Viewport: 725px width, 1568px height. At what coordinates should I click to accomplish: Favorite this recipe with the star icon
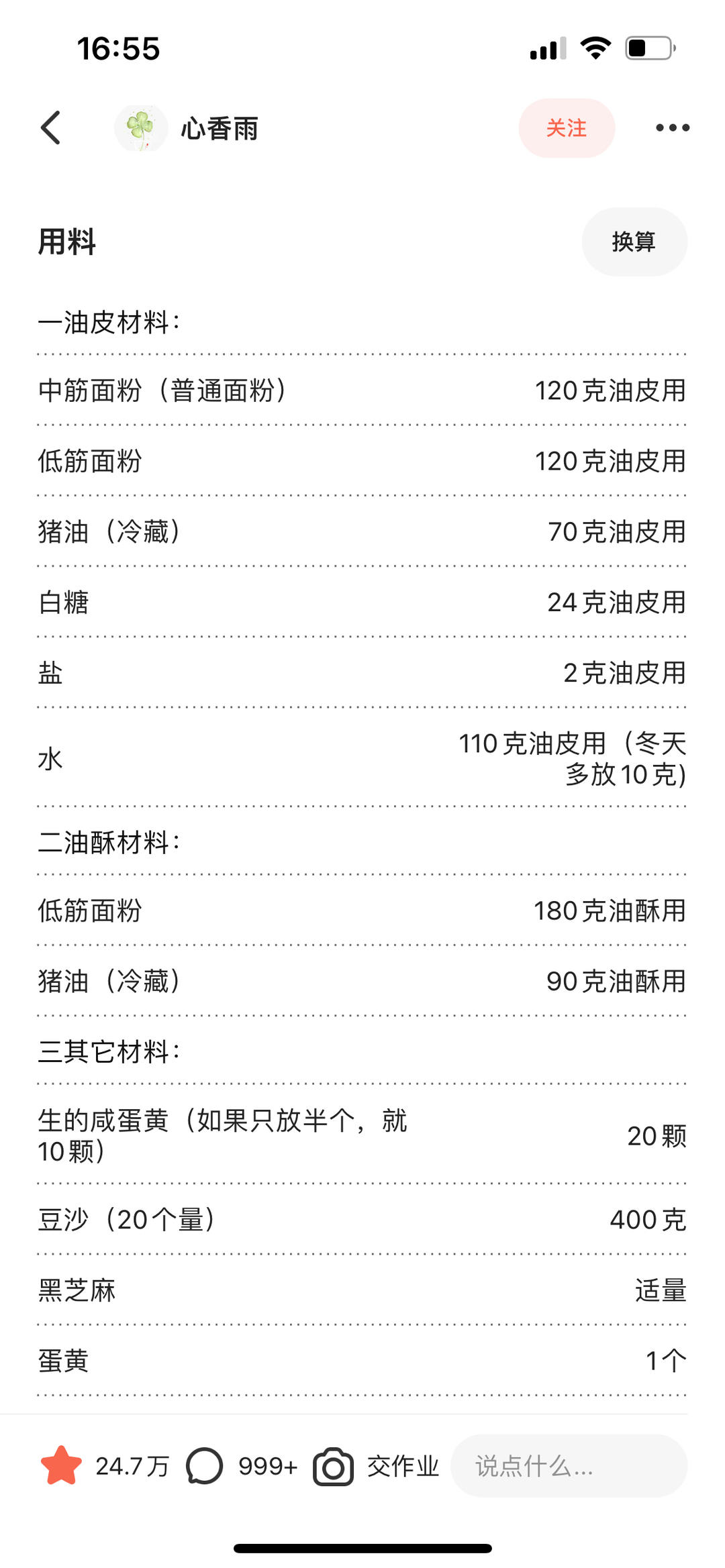click(x=61, y=1466)
